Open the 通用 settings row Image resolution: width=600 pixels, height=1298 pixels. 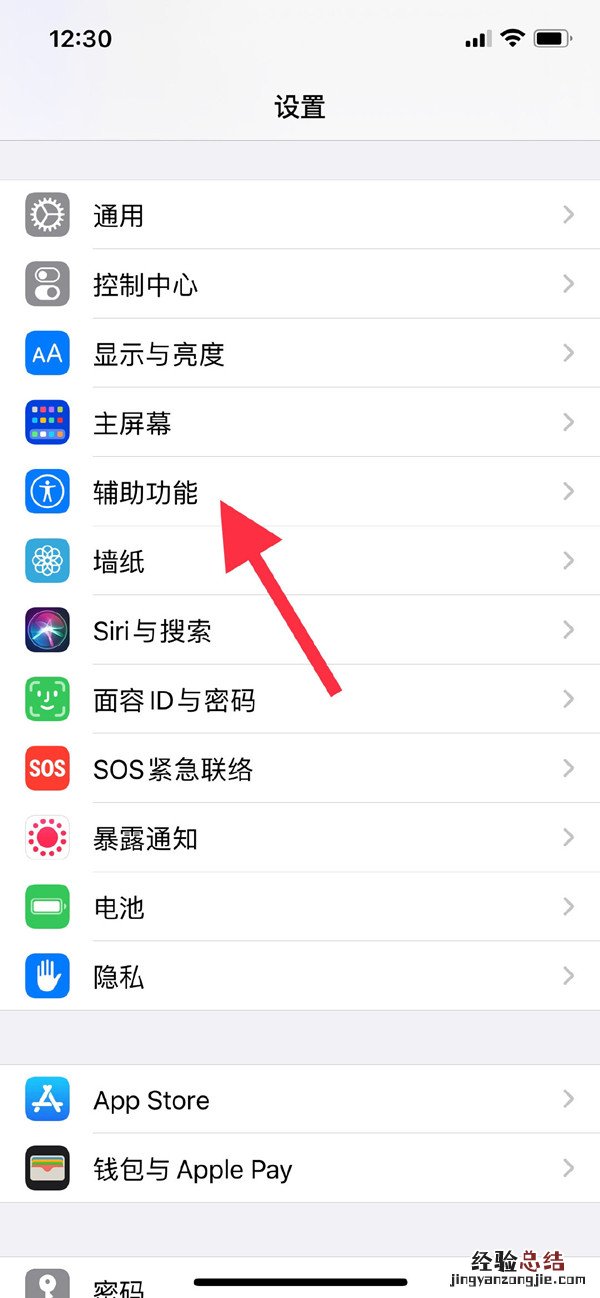click(300, 215)
